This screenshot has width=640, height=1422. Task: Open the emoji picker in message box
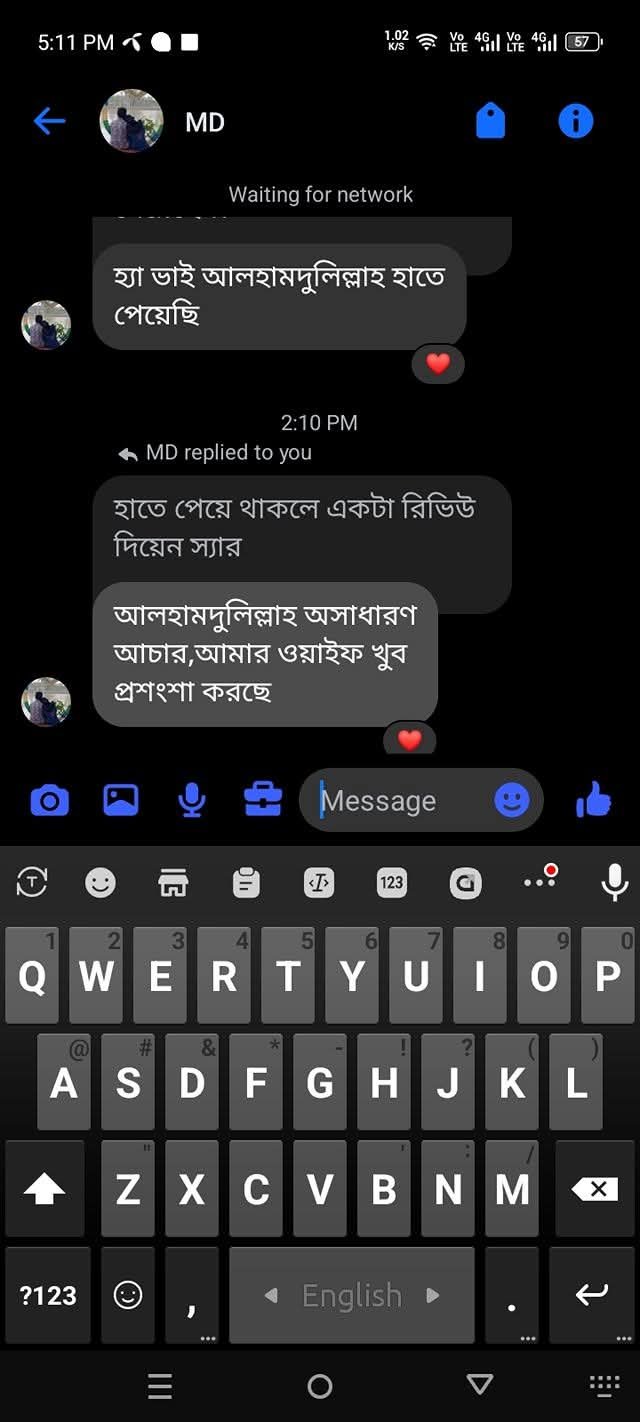[512, 800]
